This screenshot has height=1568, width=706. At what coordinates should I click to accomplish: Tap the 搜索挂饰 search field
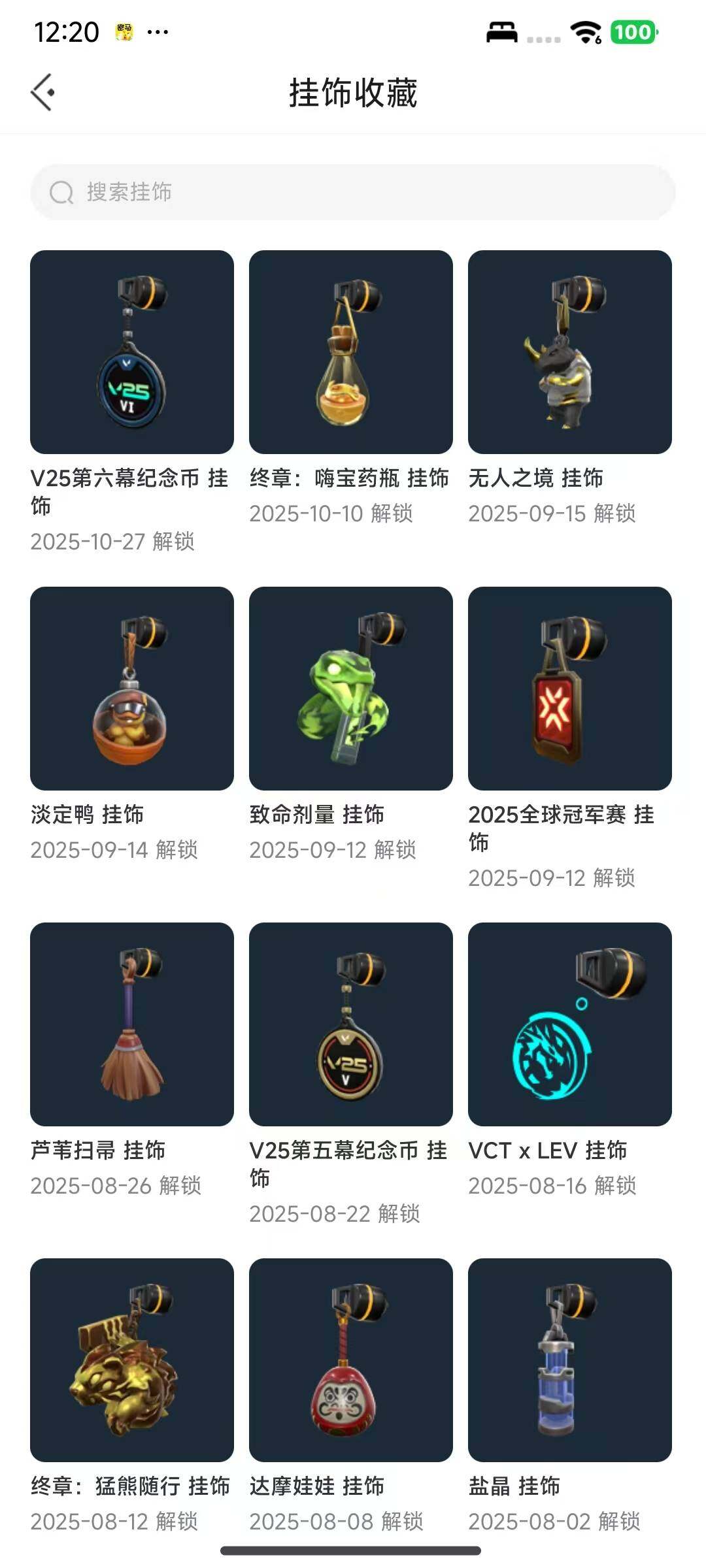[x=353, y=192]
